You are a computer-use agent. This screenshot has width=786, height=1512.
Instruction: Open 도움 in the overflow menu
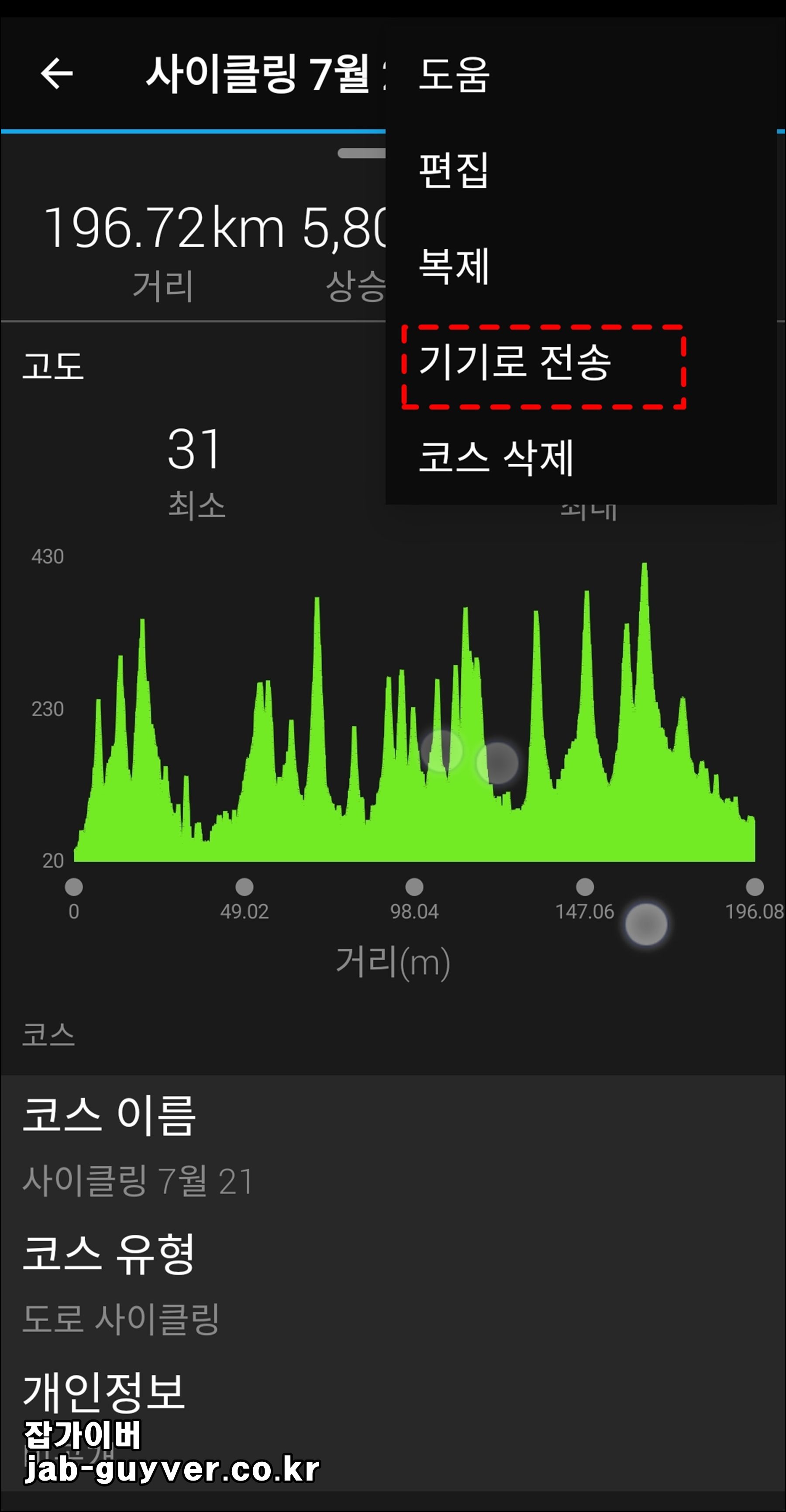[581, 75]
